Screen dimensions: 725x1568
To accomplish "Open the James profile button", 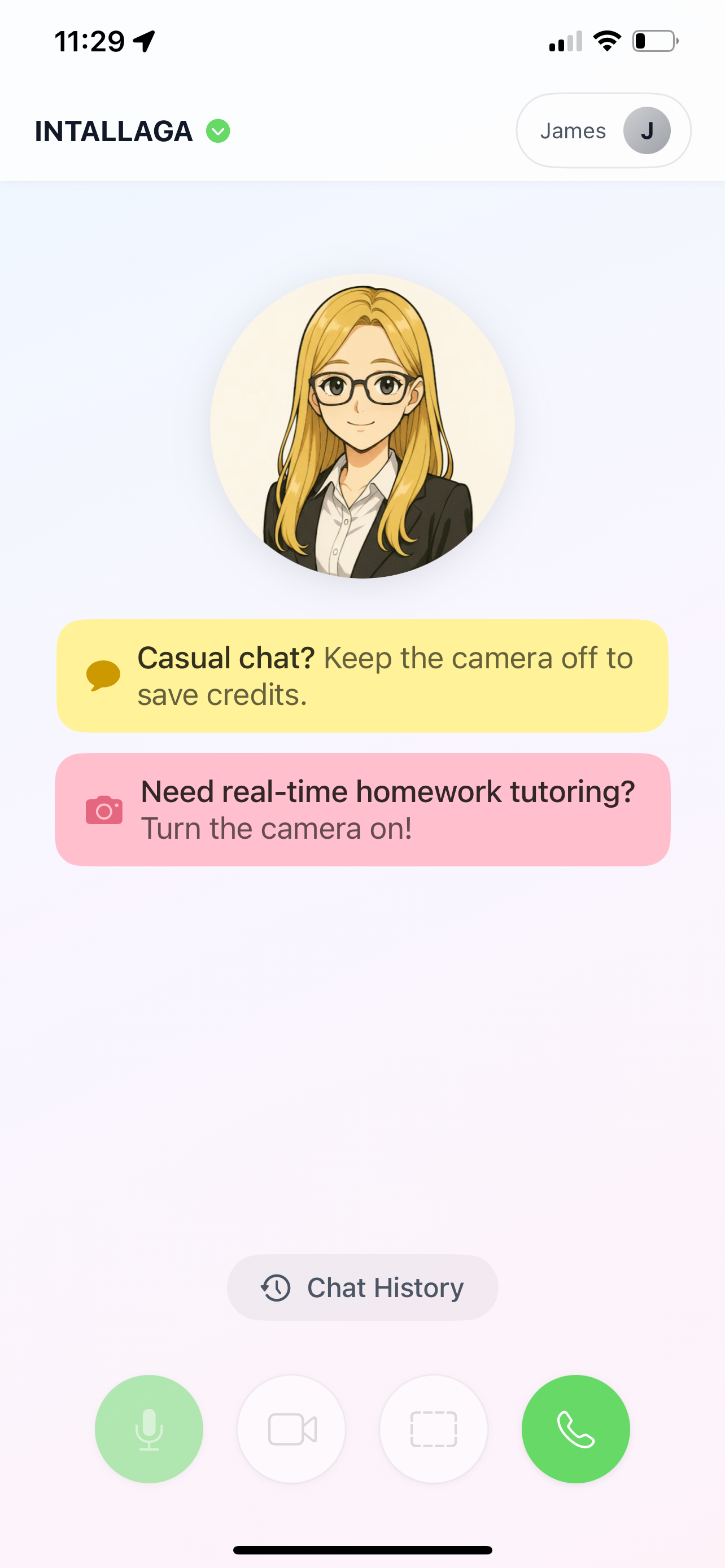I will pos(602,130).
